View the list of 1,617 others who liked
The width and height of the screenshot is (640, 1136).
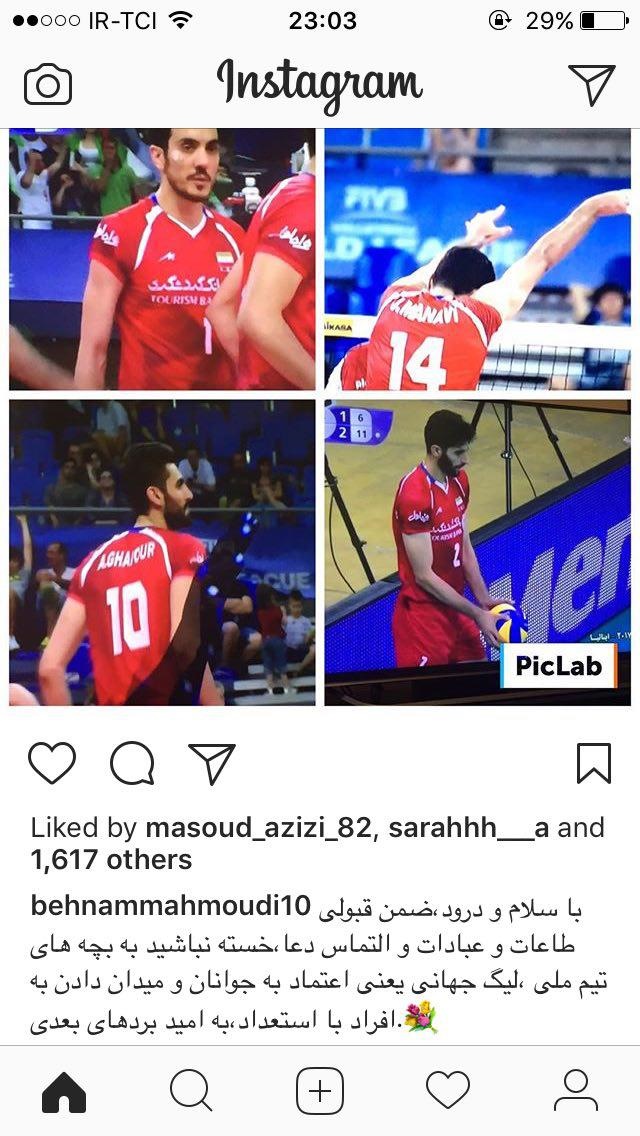pos(111,859)
